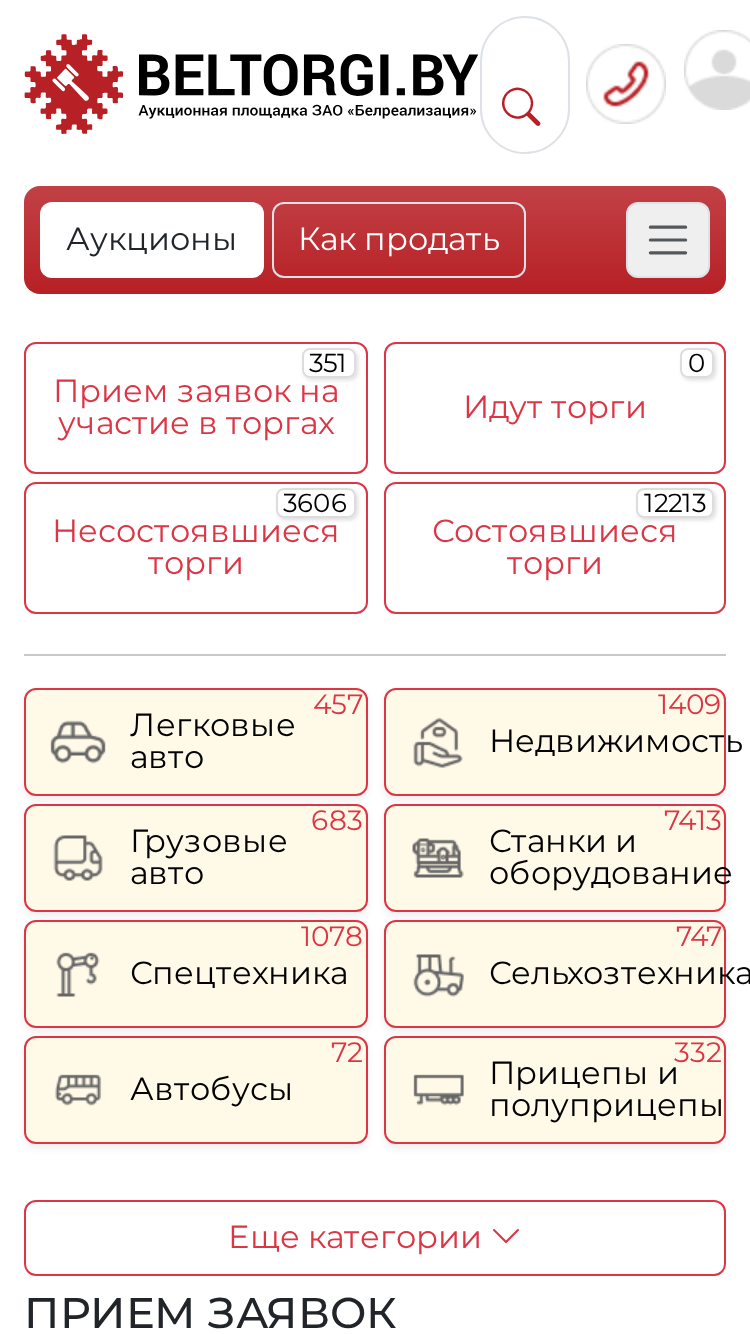Open the search magnifier icon
Screen dimensions: 750x1334
pyautogui.click(x=524, y=85)
